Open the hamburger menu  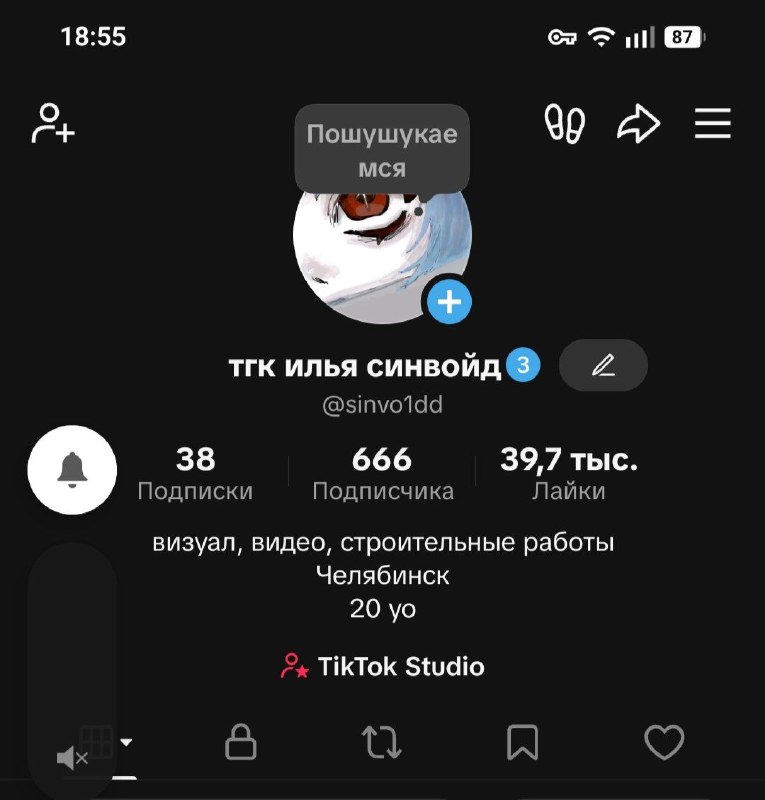(x=712, y=123)
